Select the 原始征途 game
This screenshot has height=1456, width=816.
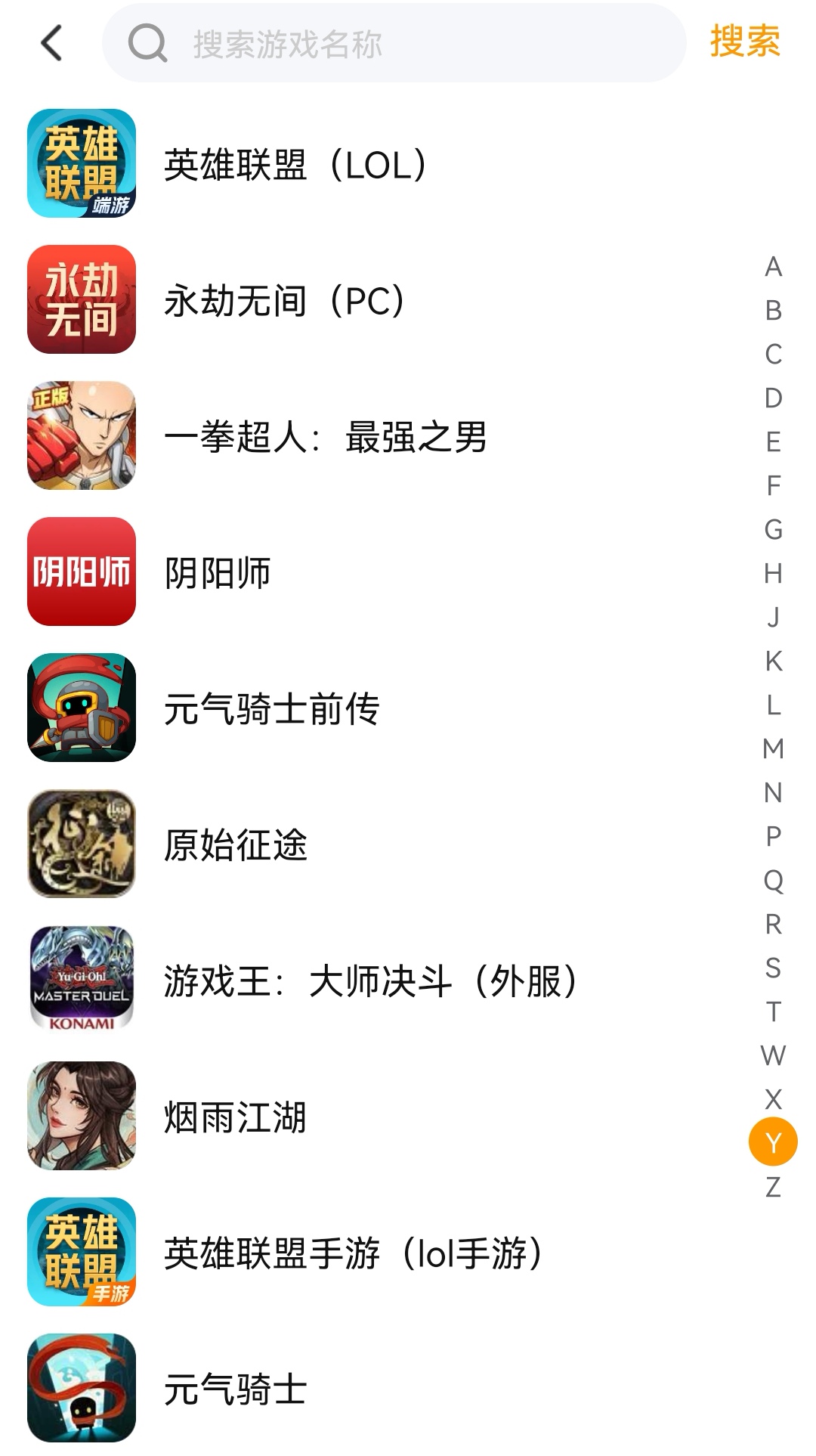point(236,844)
